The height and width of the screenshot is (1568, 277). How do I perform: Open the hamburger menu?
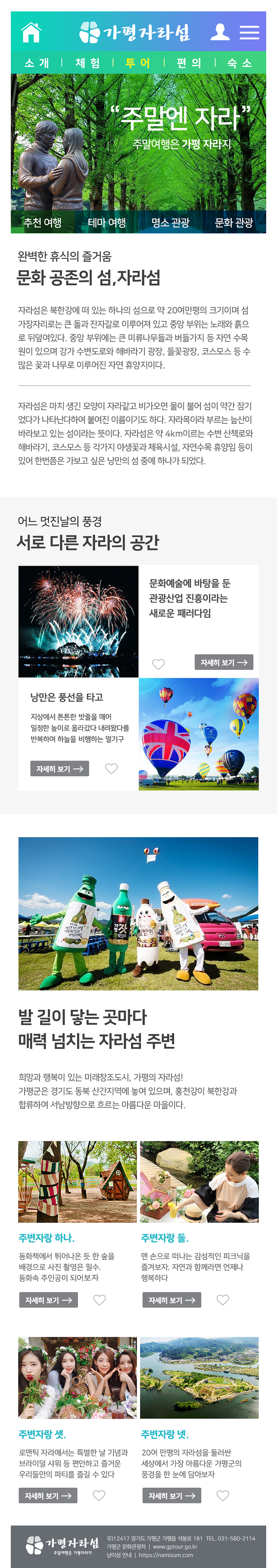(249, 32)
